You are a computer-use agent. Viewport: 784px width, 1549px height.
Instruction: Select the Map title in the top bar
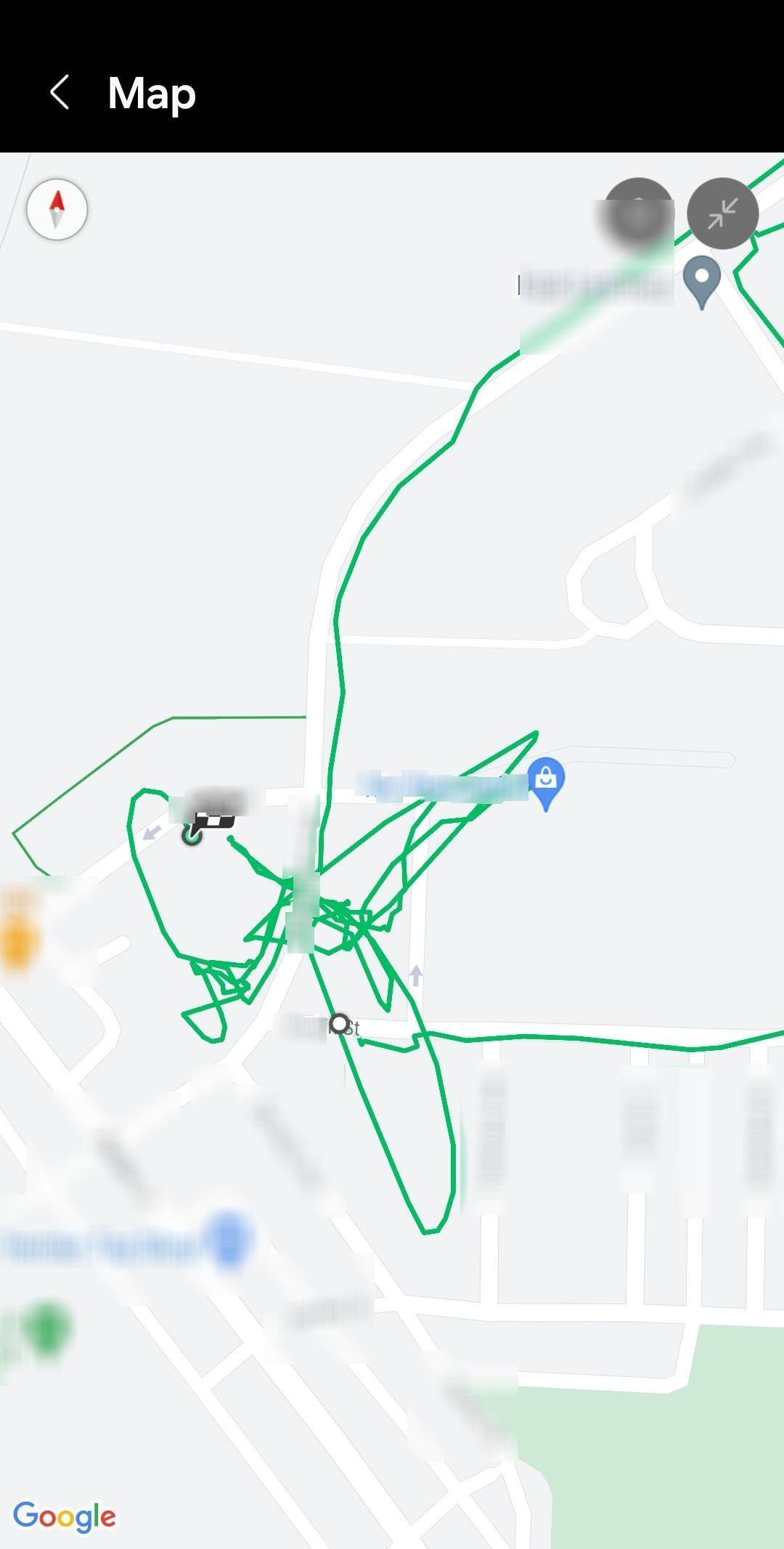(x=150, y=93)
